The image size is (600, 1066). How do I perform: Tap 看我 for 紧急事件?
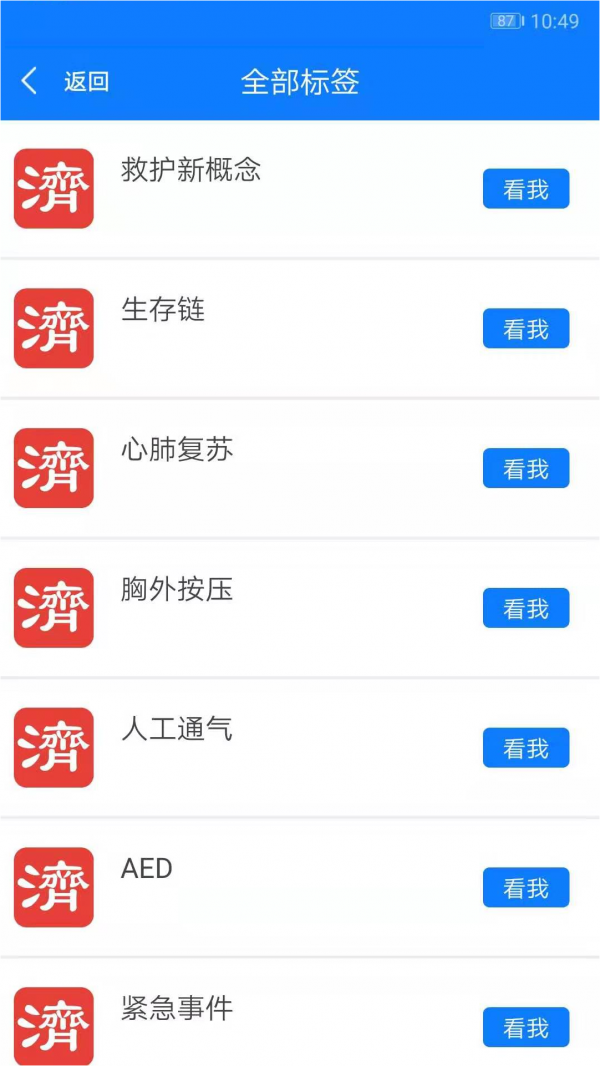525,1027
